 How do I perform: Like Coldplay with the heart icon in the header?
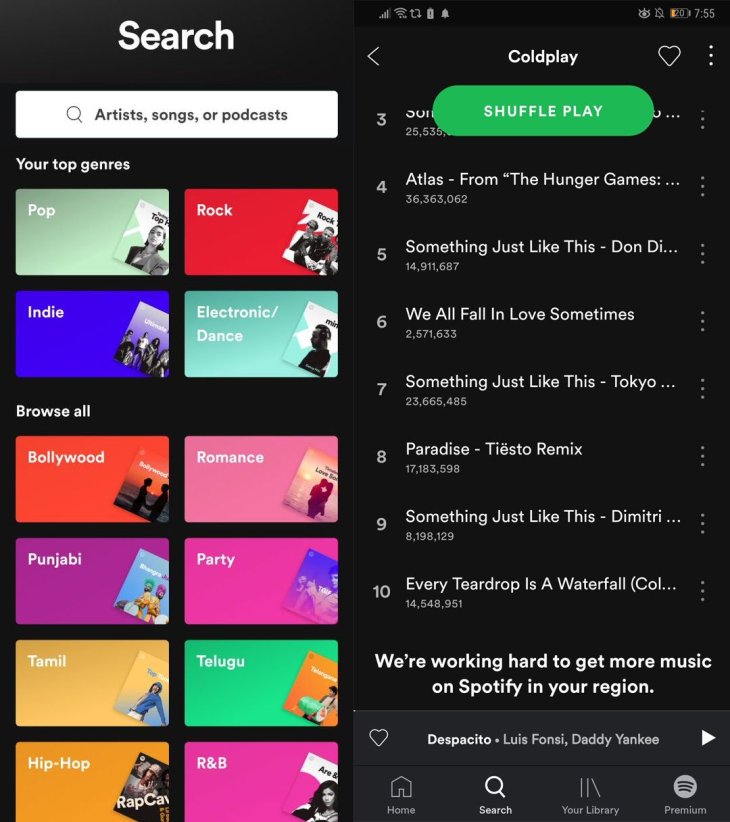(669, 57)
